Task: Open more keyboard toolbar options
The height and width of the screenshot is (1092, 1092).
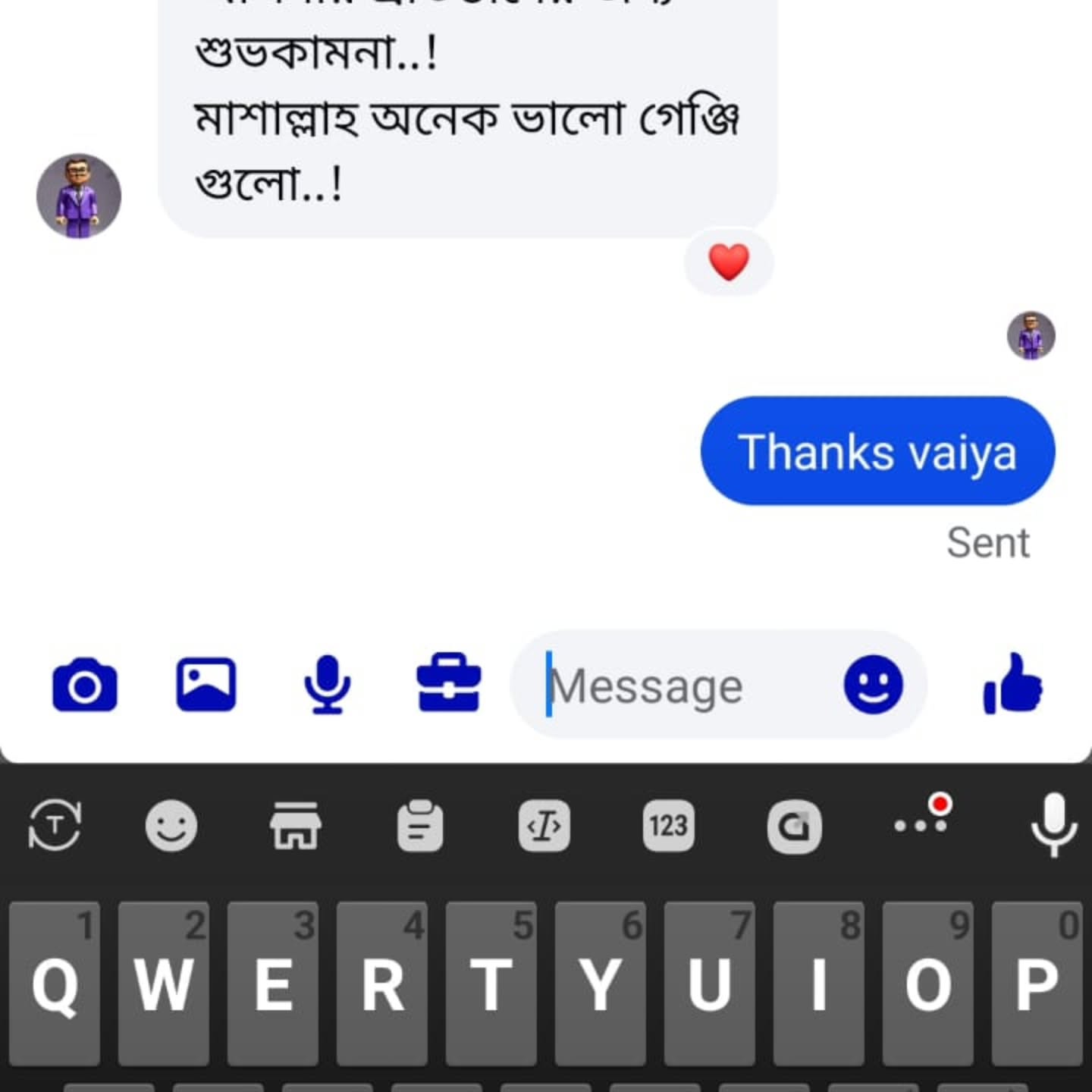Action: tap(922, 821)
